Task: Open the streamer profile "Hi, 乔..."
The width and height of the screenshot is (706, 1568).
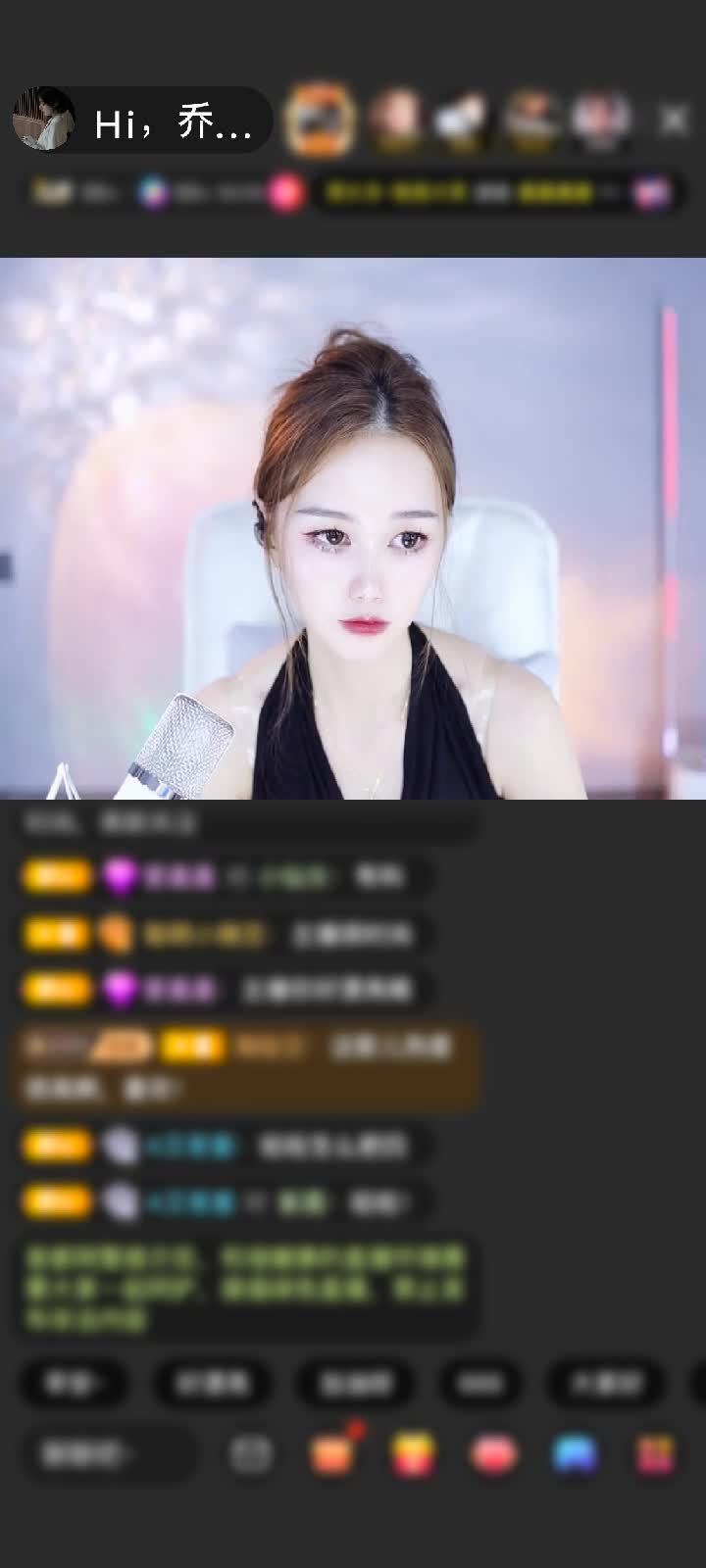Action: point(142,121)
